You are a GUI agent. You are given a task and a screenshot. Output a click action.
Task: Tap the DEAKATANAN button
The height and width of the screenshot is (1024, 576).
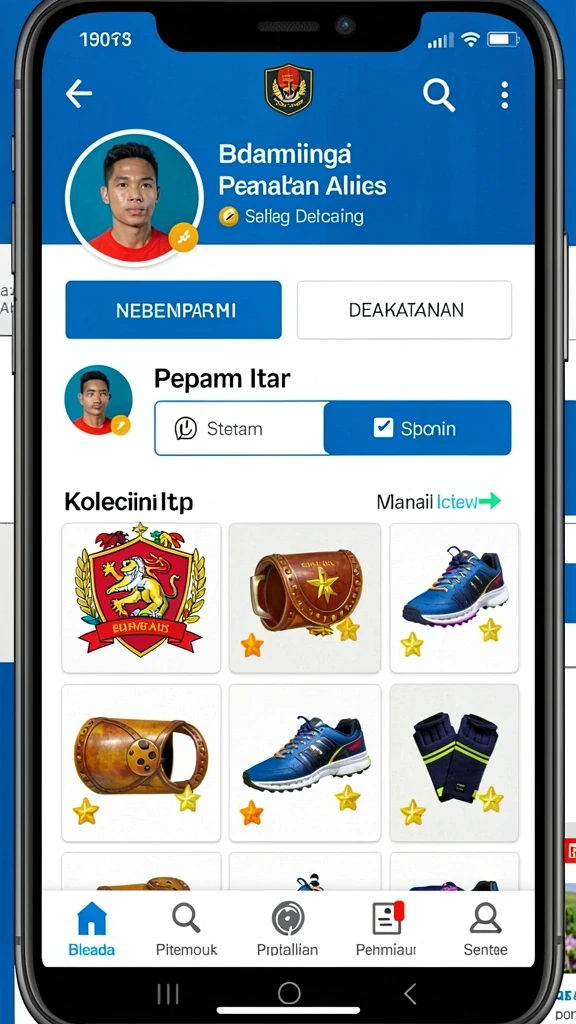click(x=405, y=310)
